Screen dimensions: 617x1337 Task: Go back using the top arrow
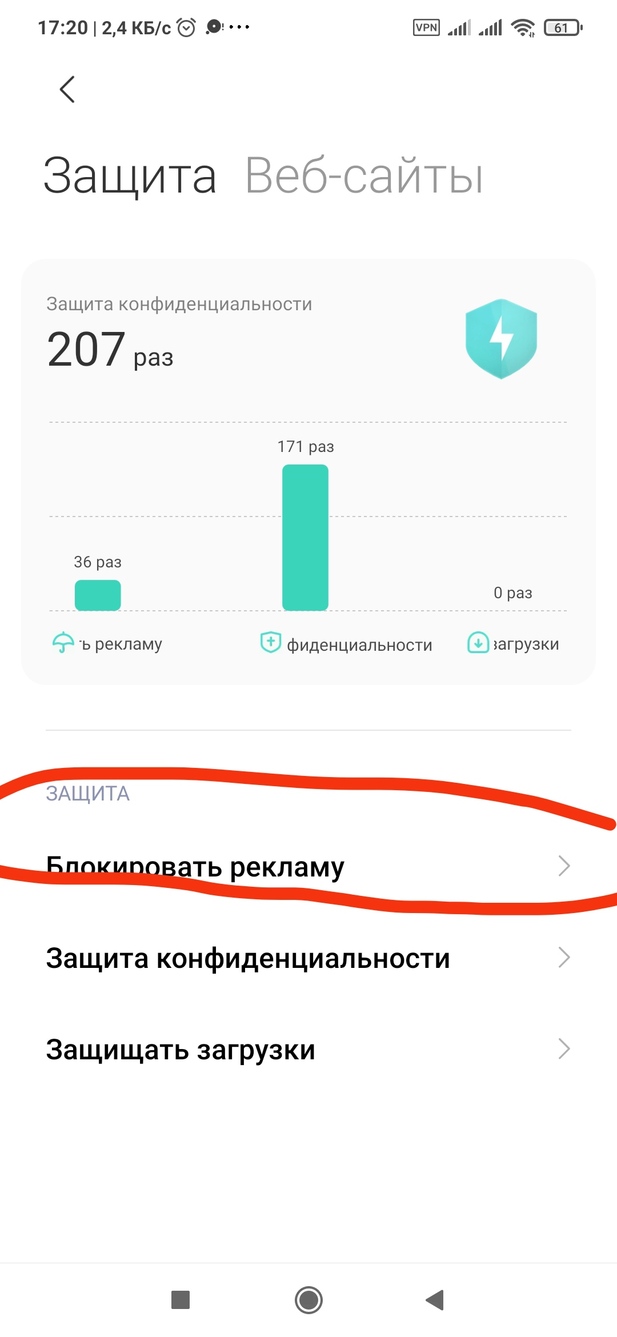pyautogui.click(x=67, y=89)
